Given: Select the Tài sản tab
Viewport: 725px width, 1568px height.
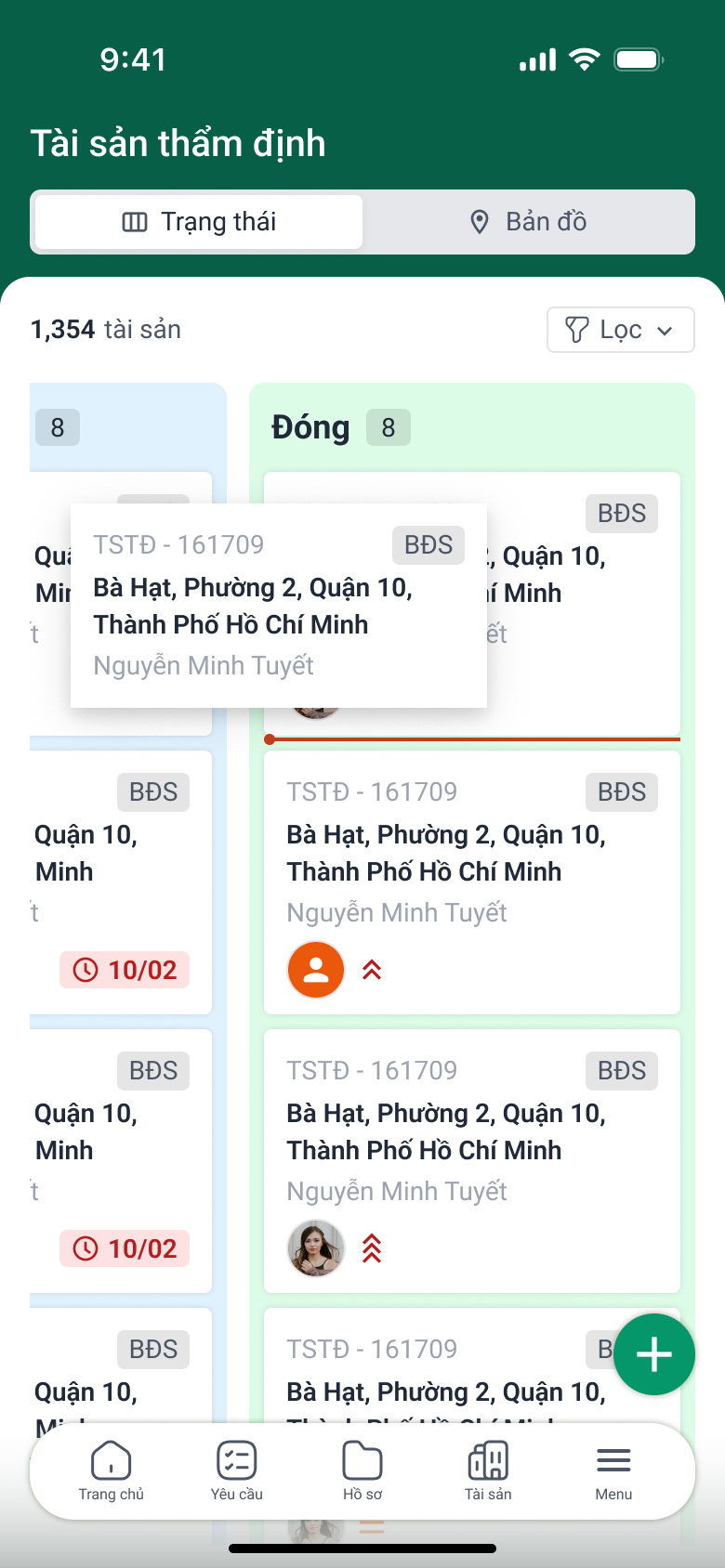Looking at the screenshot, I should click(x=488, y=1470).
